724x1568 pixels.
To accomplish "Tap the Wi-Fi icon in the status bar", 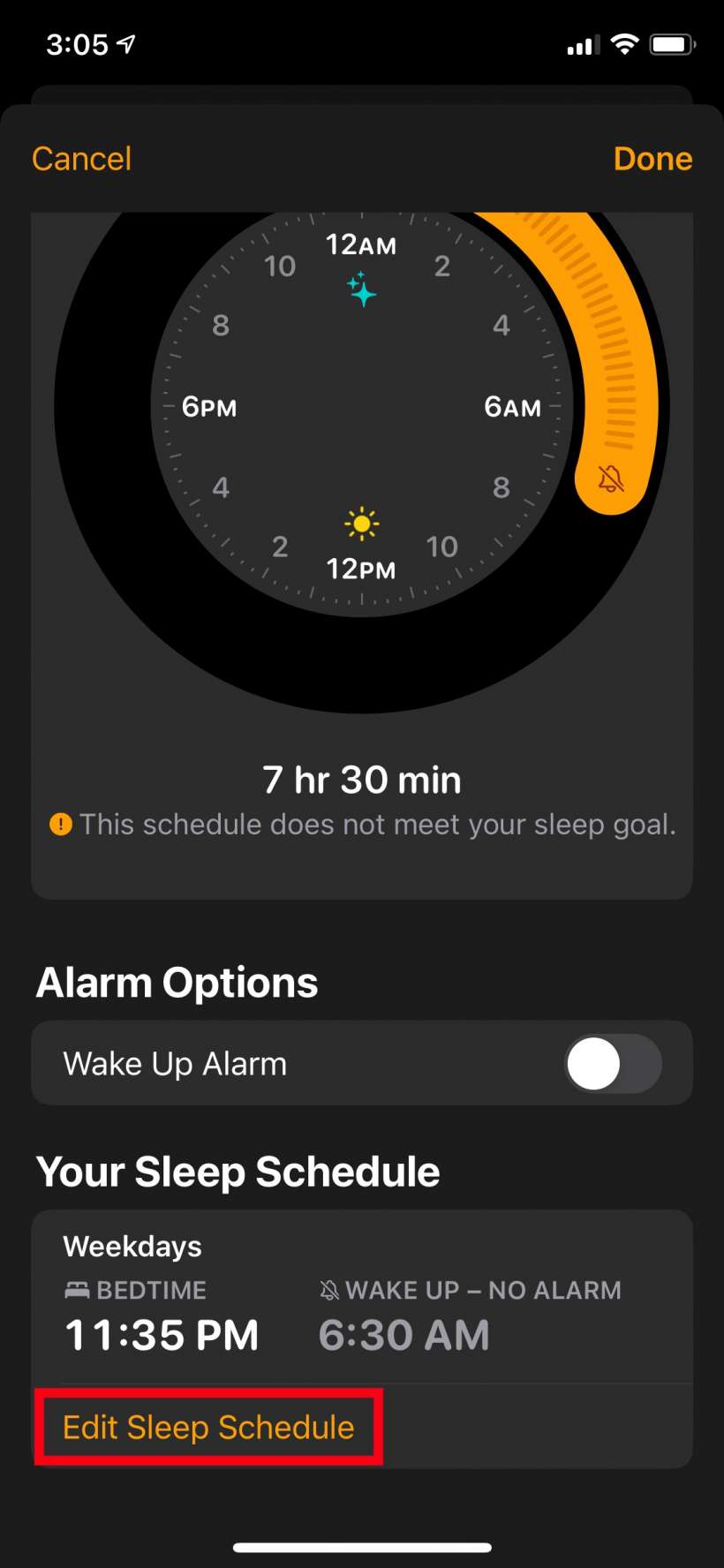I will coord(625,42).
